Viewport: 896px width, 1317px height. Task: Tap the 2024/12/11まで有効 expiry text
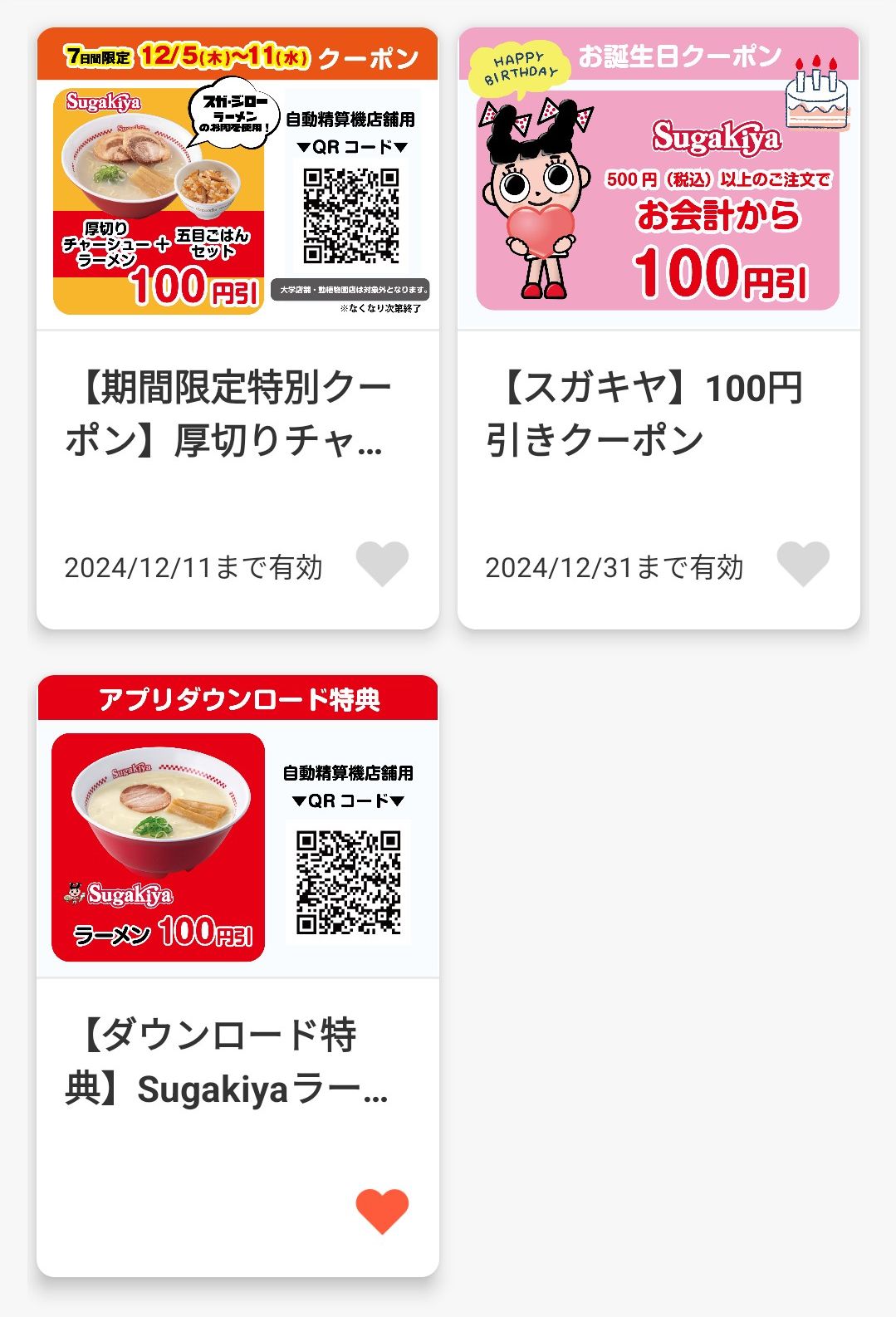coord(194,566)
